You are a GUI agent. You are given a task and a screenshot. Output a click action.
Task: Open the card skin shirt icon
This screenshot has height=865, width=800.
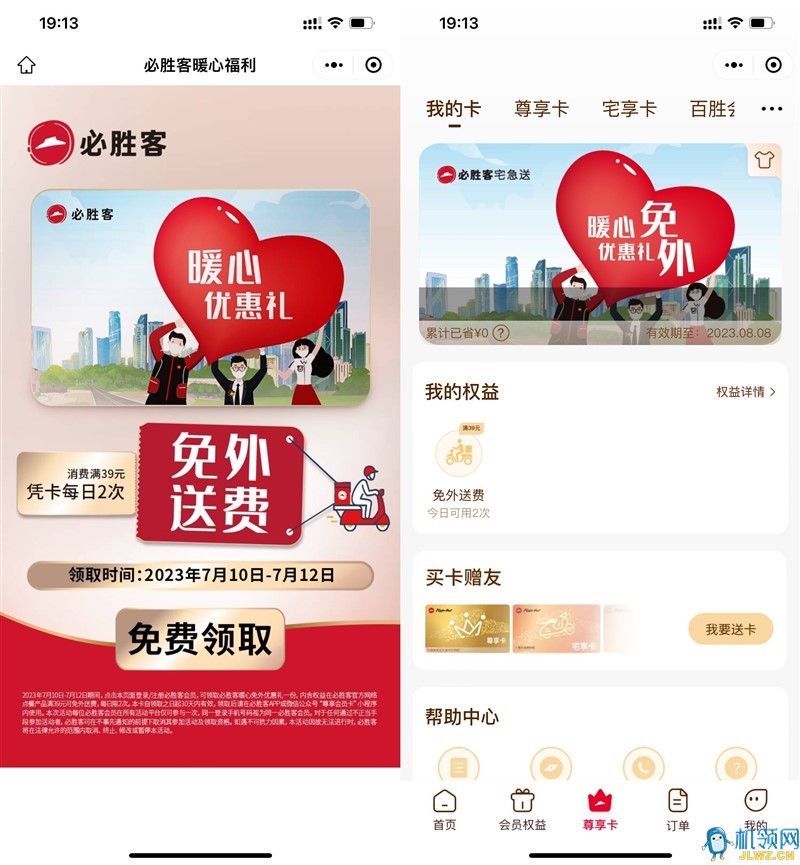pos(765,161)
